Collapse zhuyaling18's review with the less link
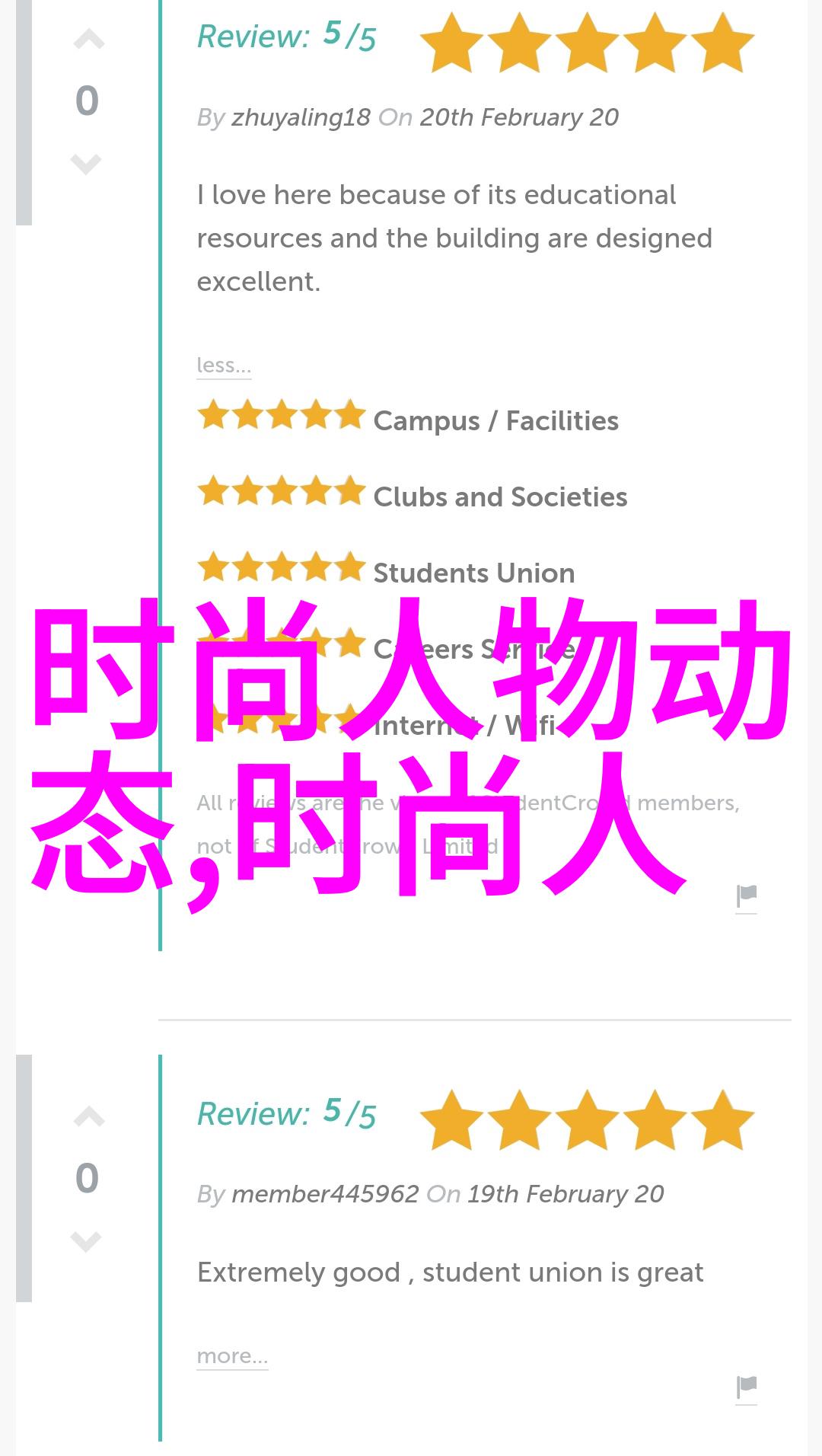822x1456 pixels. [x=223, y=366]
